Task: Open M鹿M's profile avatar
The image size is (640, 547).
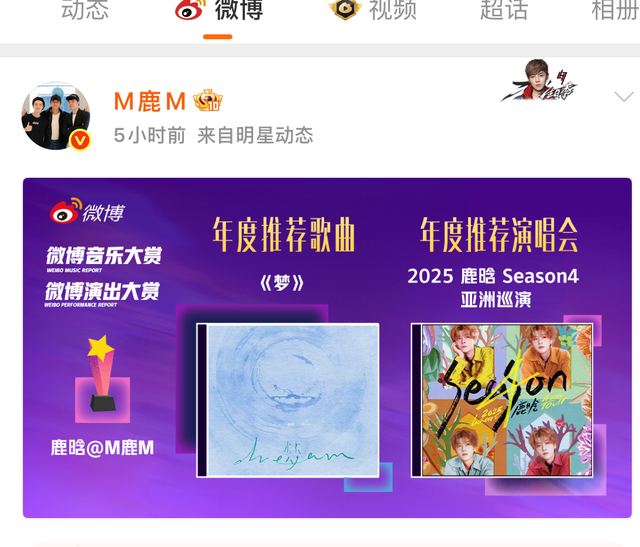Action: [56, 116]
